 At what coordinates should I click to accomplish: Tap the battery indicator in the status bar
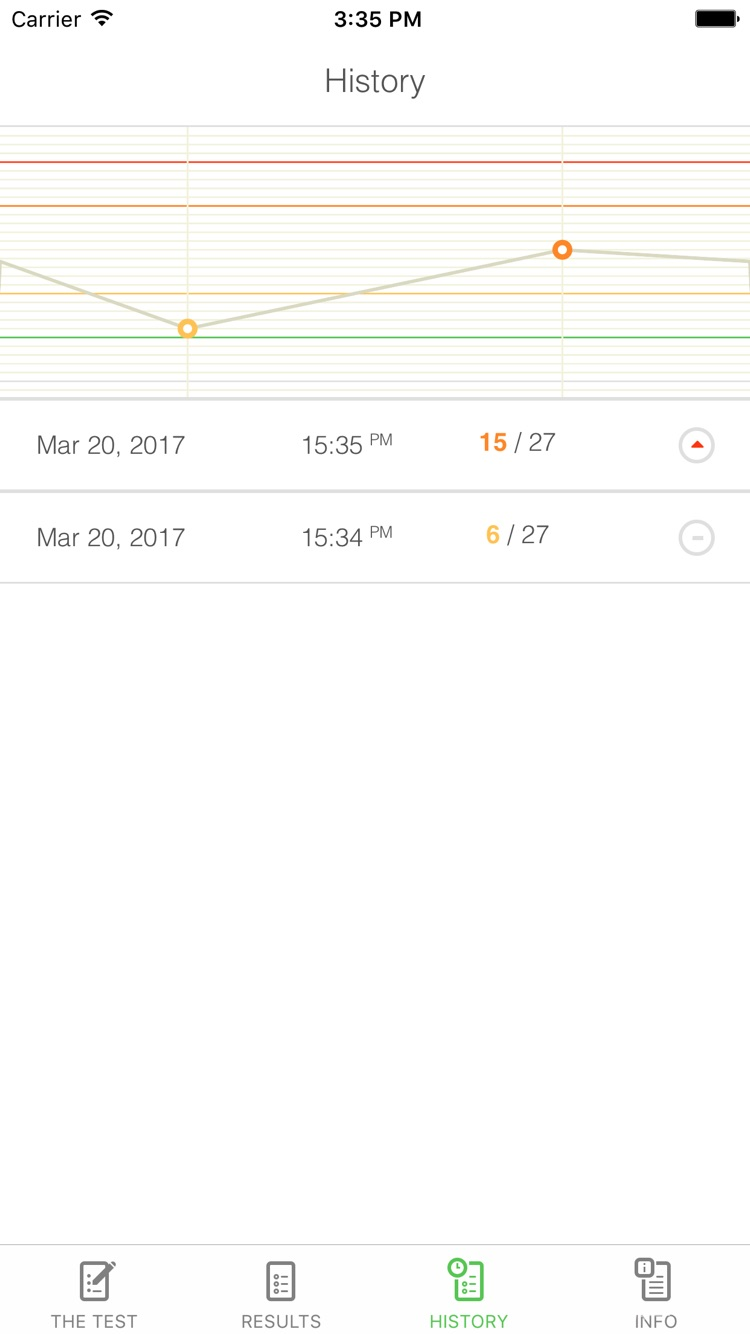(716, 17)
